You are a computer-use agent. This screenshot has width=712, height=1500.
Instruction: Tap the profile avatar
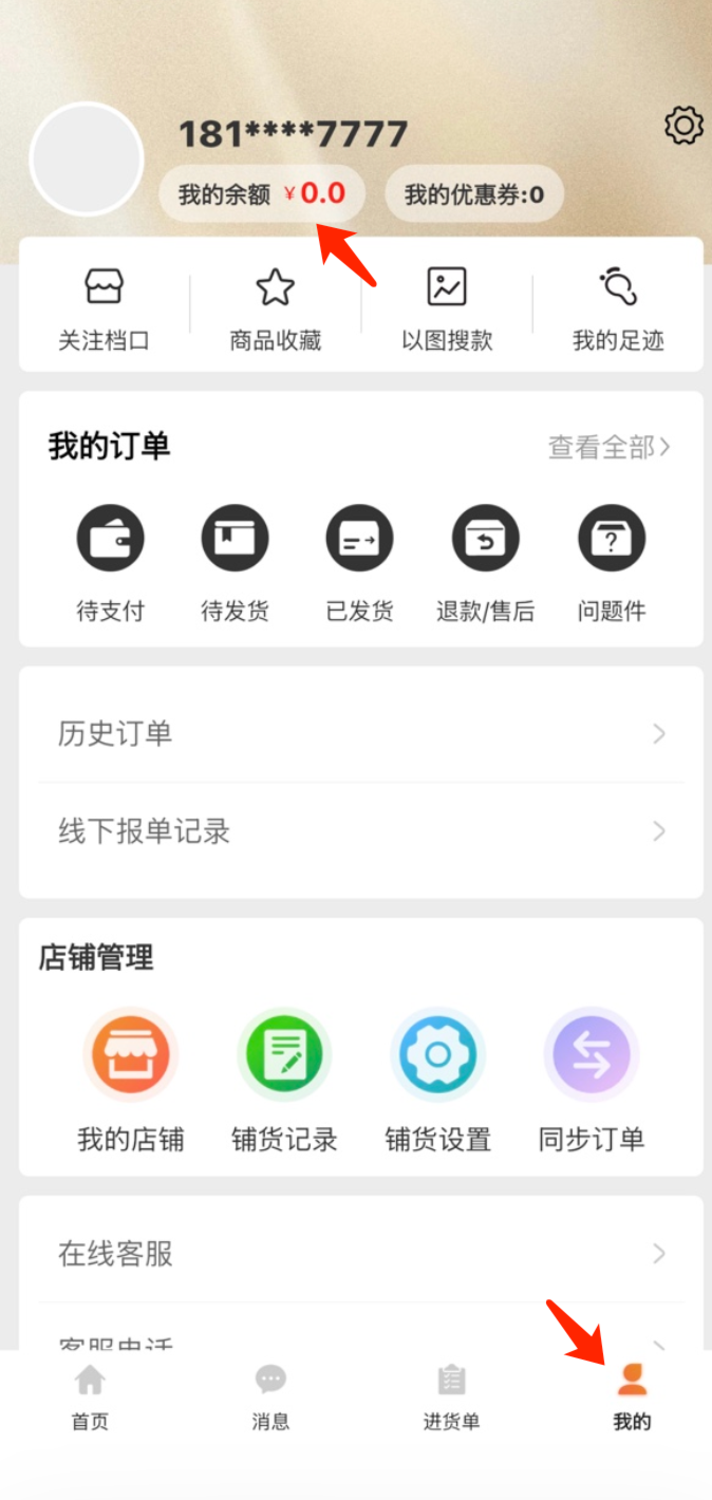pyautogui.click(x=87, y=160)
